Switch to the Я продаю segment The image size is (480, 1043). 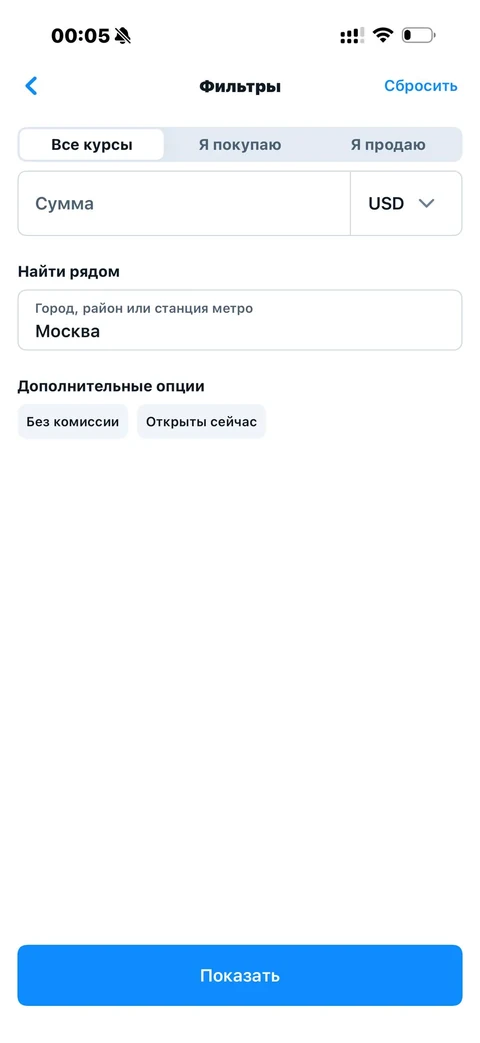click(x=388, y=145)
